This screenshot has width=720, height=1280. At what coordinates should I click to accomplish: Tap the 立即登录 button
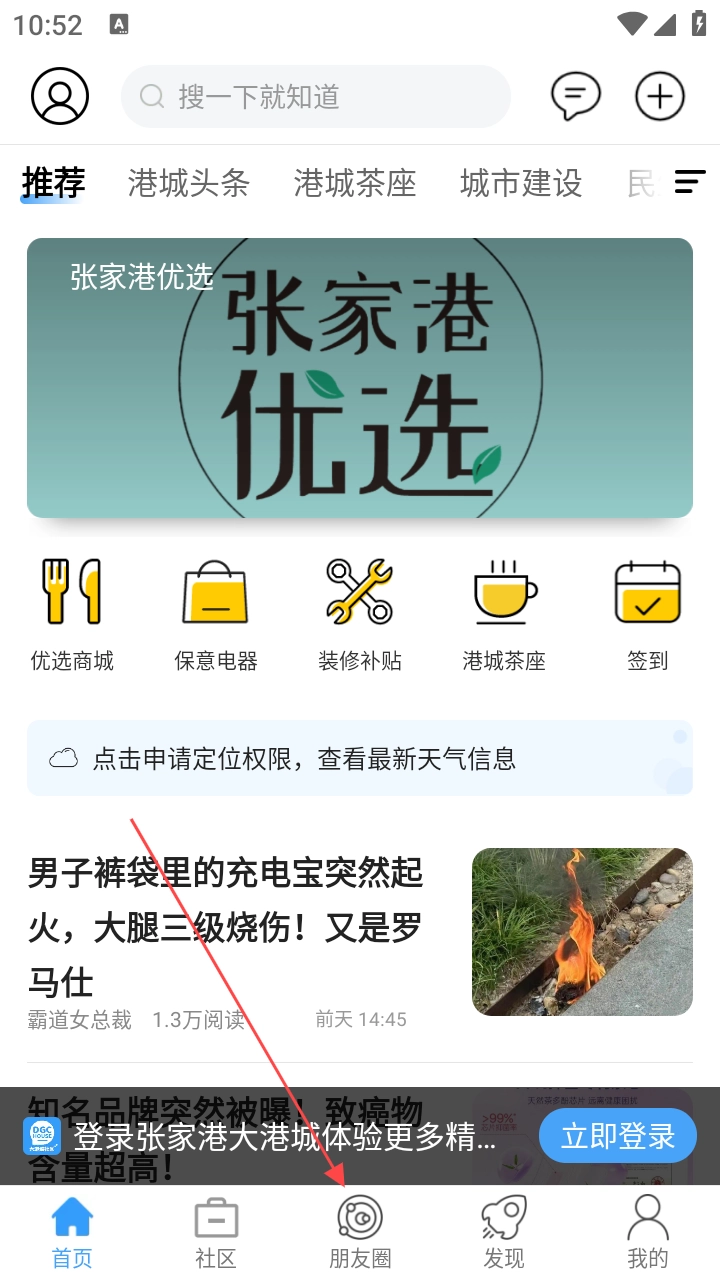click(618, 1135)
